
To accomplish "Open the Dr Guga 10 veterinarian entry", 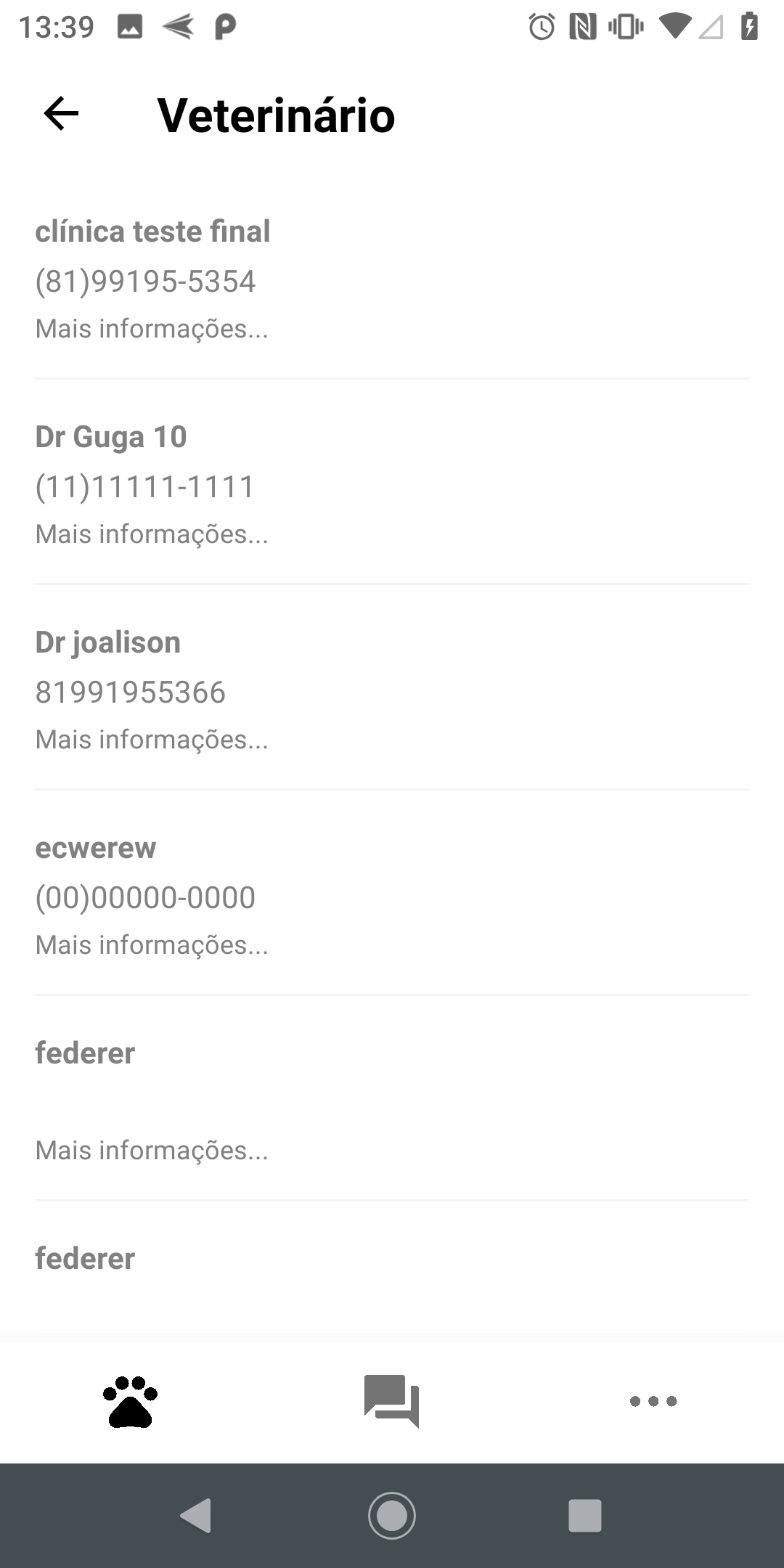I will click(x=392, y=482).
